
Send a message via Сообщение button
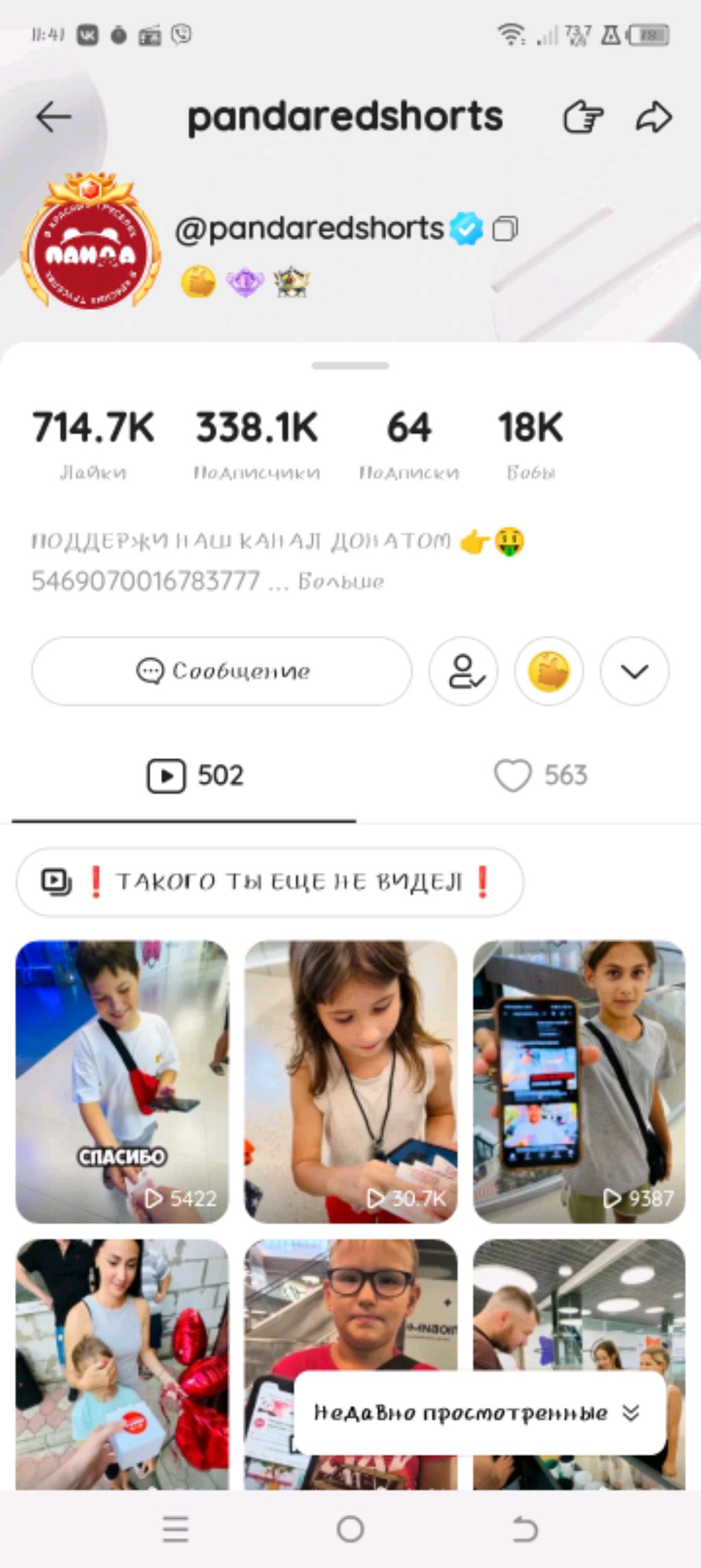[x=222, y=671]
